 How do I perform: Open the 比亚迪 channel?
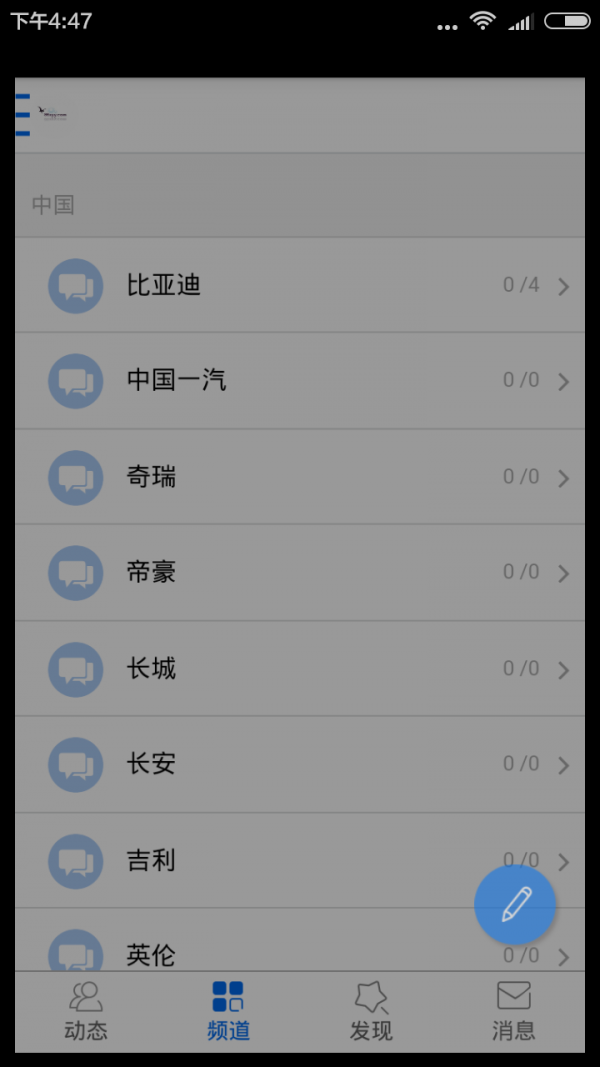click(300, 285)
